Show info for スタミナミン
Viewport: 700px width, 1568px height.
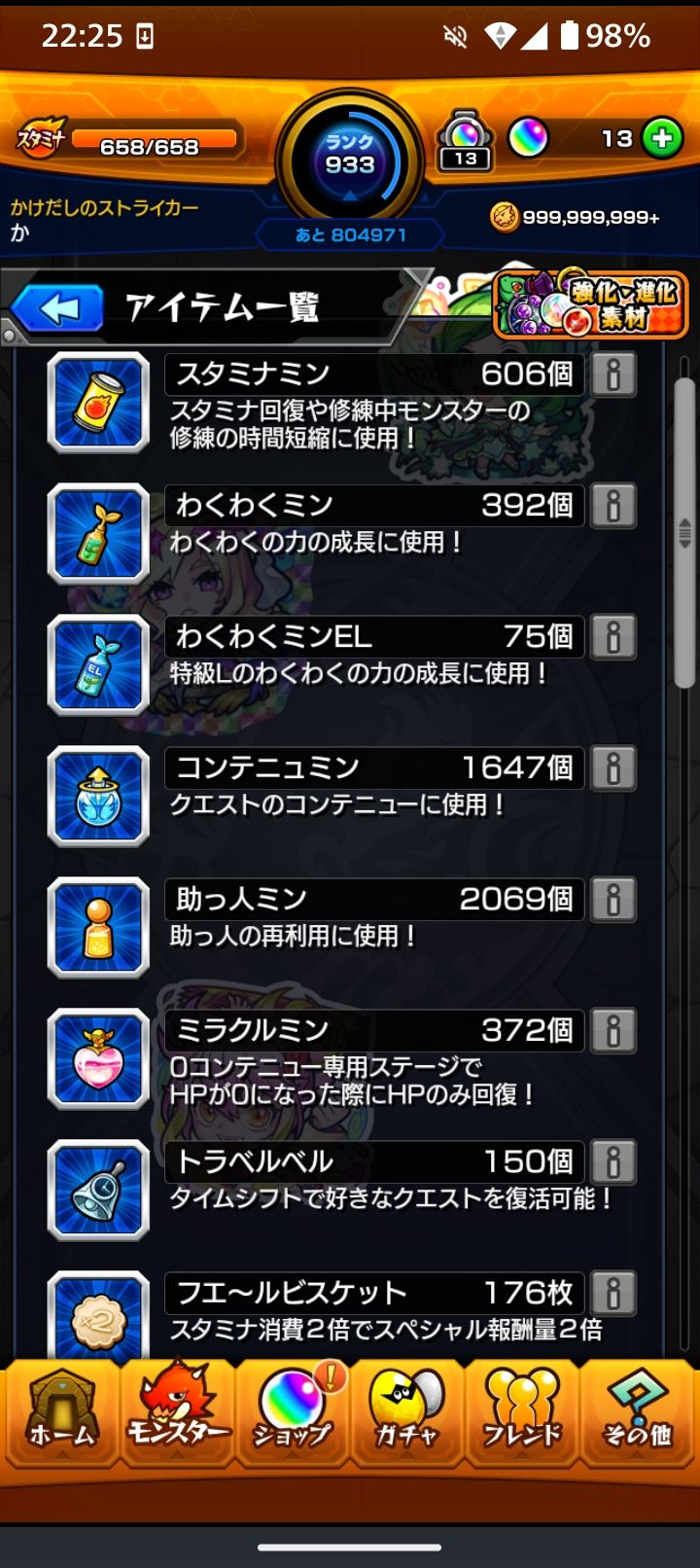click(613, 374)
